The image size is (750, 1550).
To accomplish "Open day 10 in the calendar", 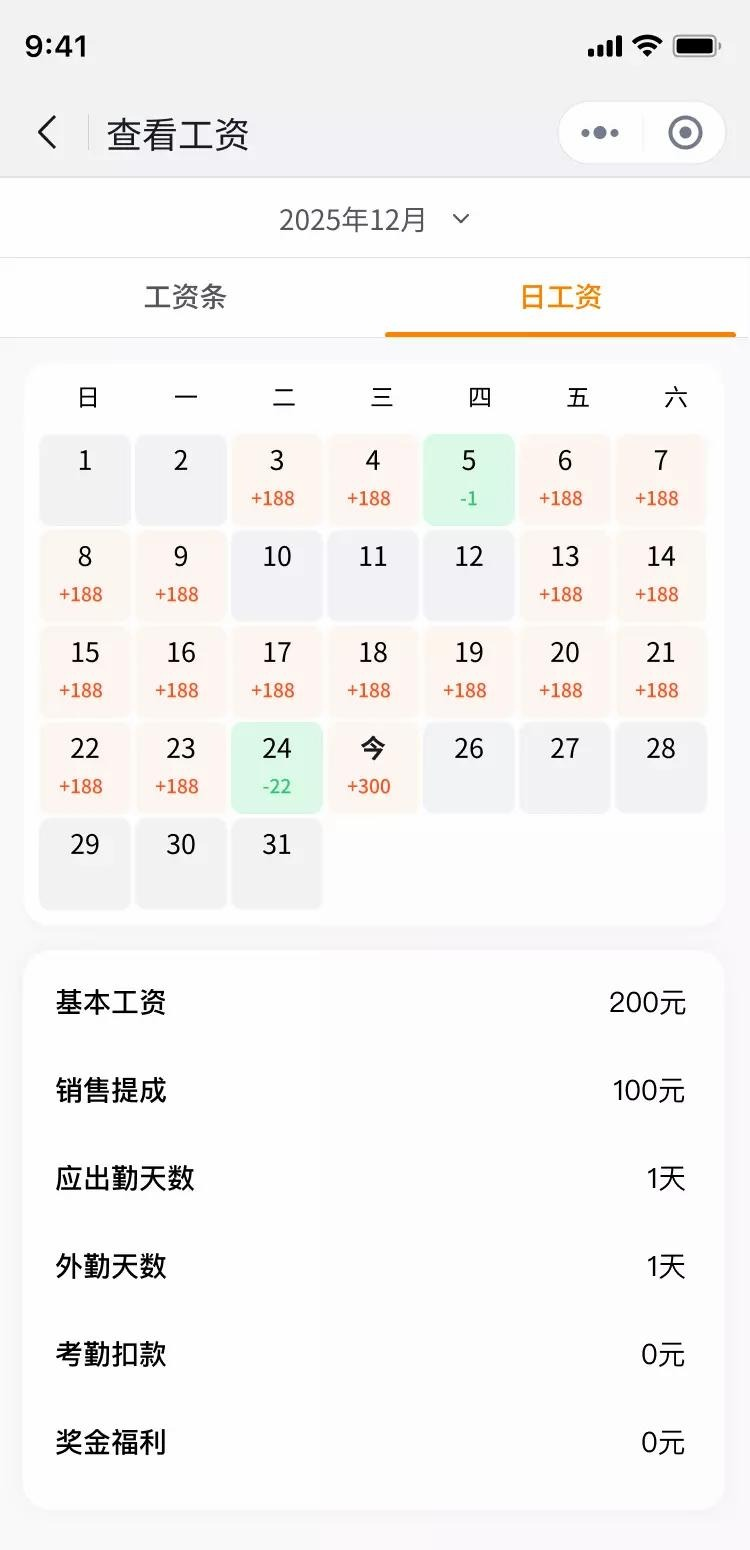I will [x=277, y=575].
